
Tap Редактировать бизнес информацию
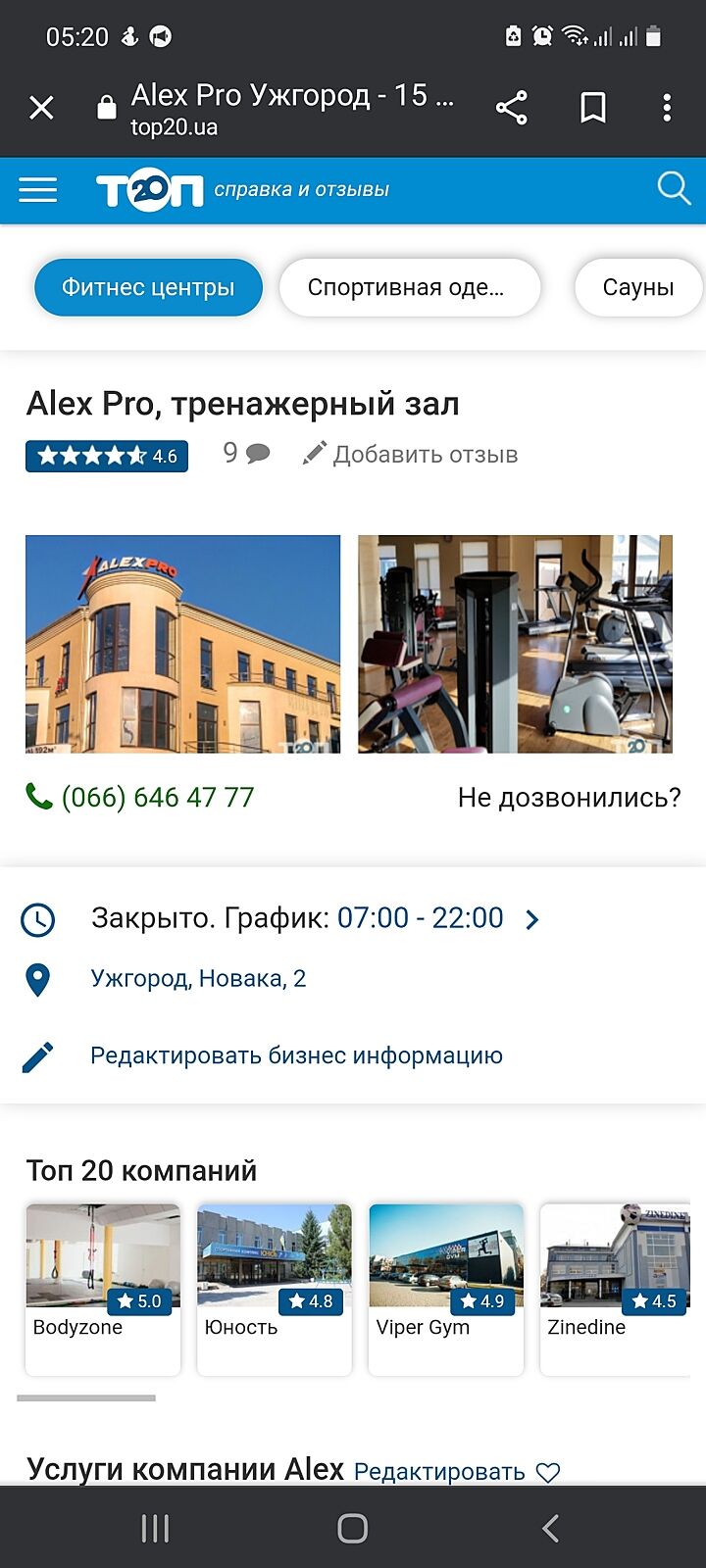(296, 1055)
